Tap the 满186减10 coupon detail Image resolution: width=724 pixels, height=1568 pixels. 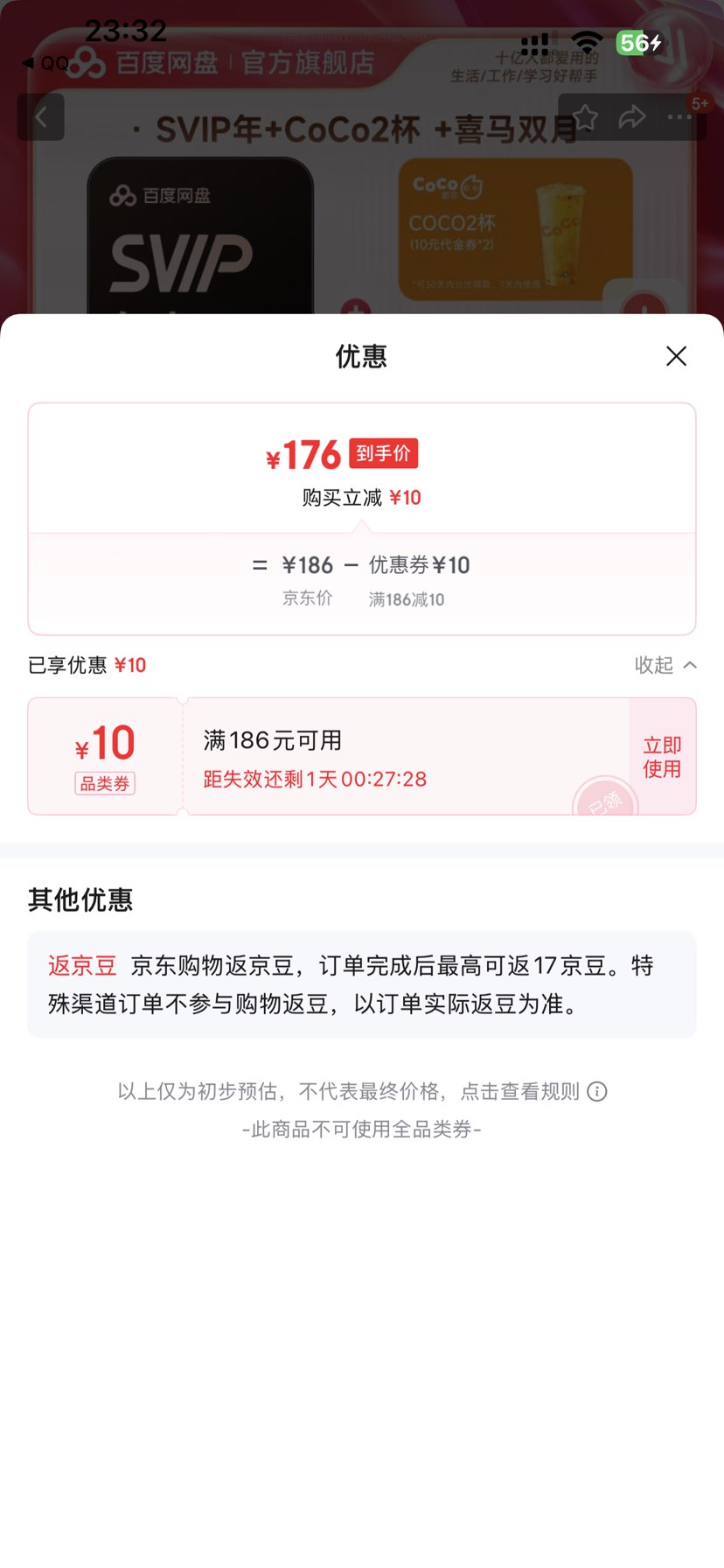(x=406, y=599)
